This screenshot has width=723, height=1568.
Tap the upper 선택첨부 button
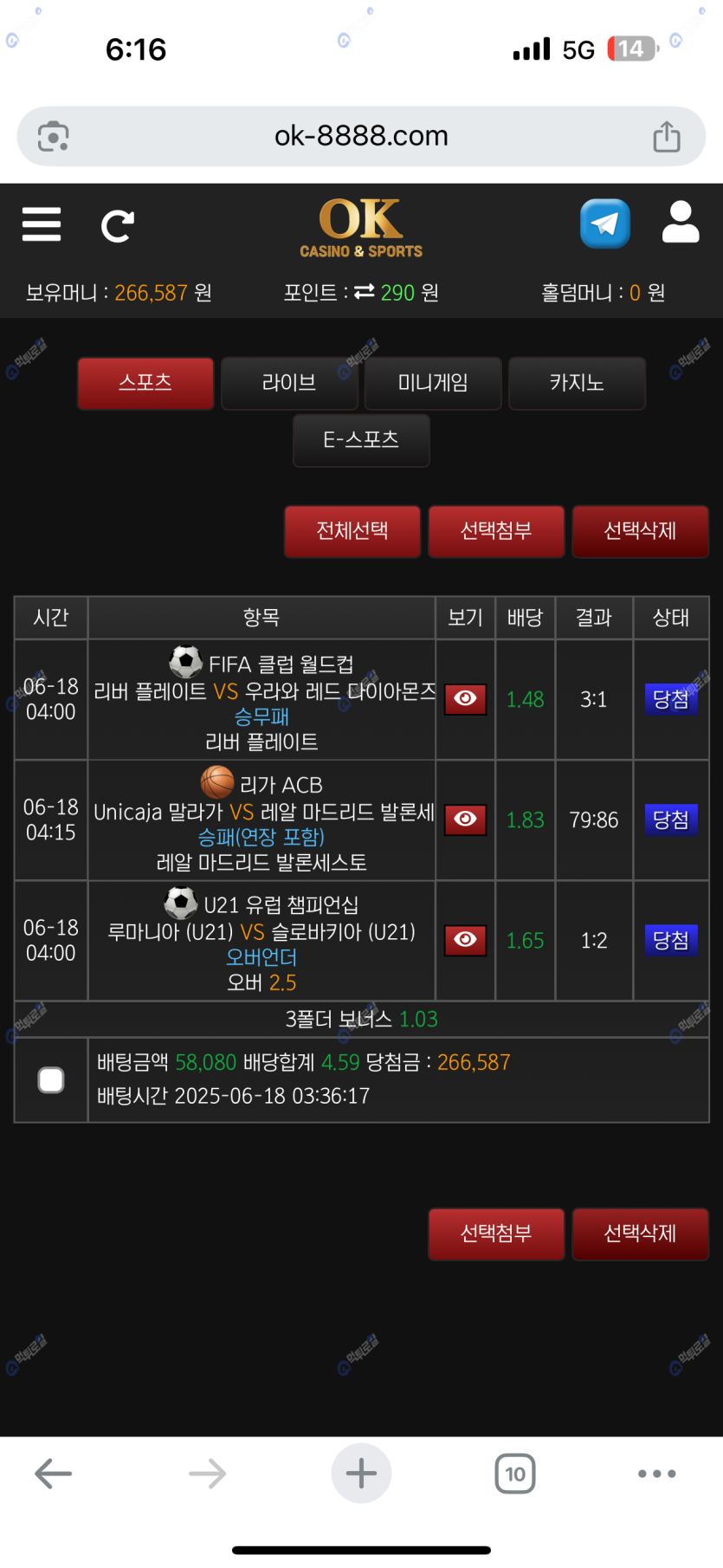tap(496, 531)
